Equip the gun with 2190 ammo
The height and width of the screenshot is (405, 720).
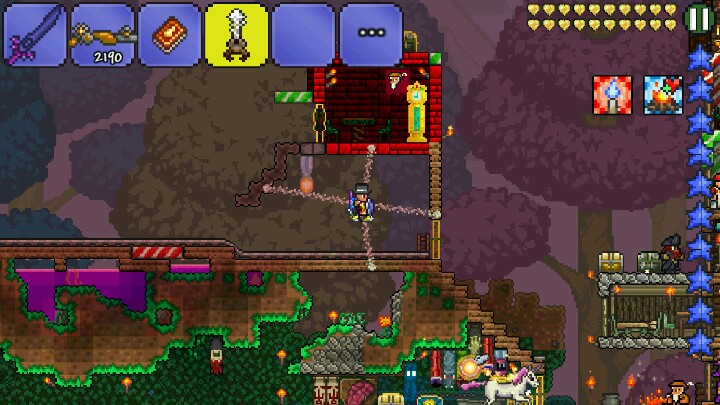[x=101, y=34]
